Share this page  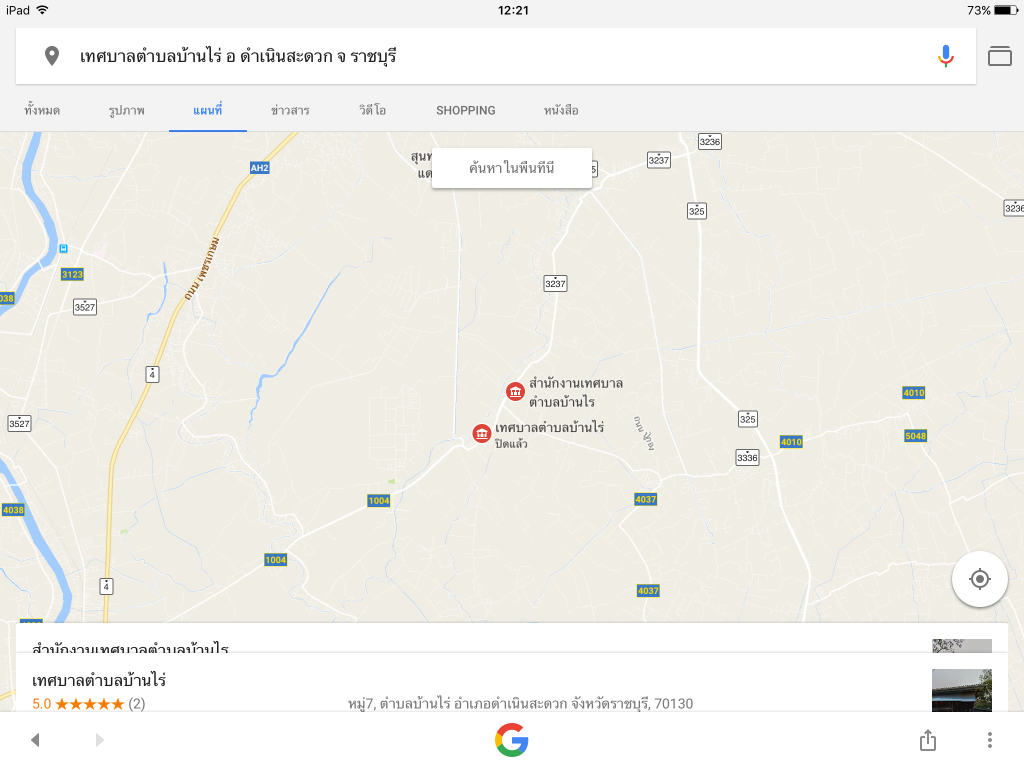point(927,740)
